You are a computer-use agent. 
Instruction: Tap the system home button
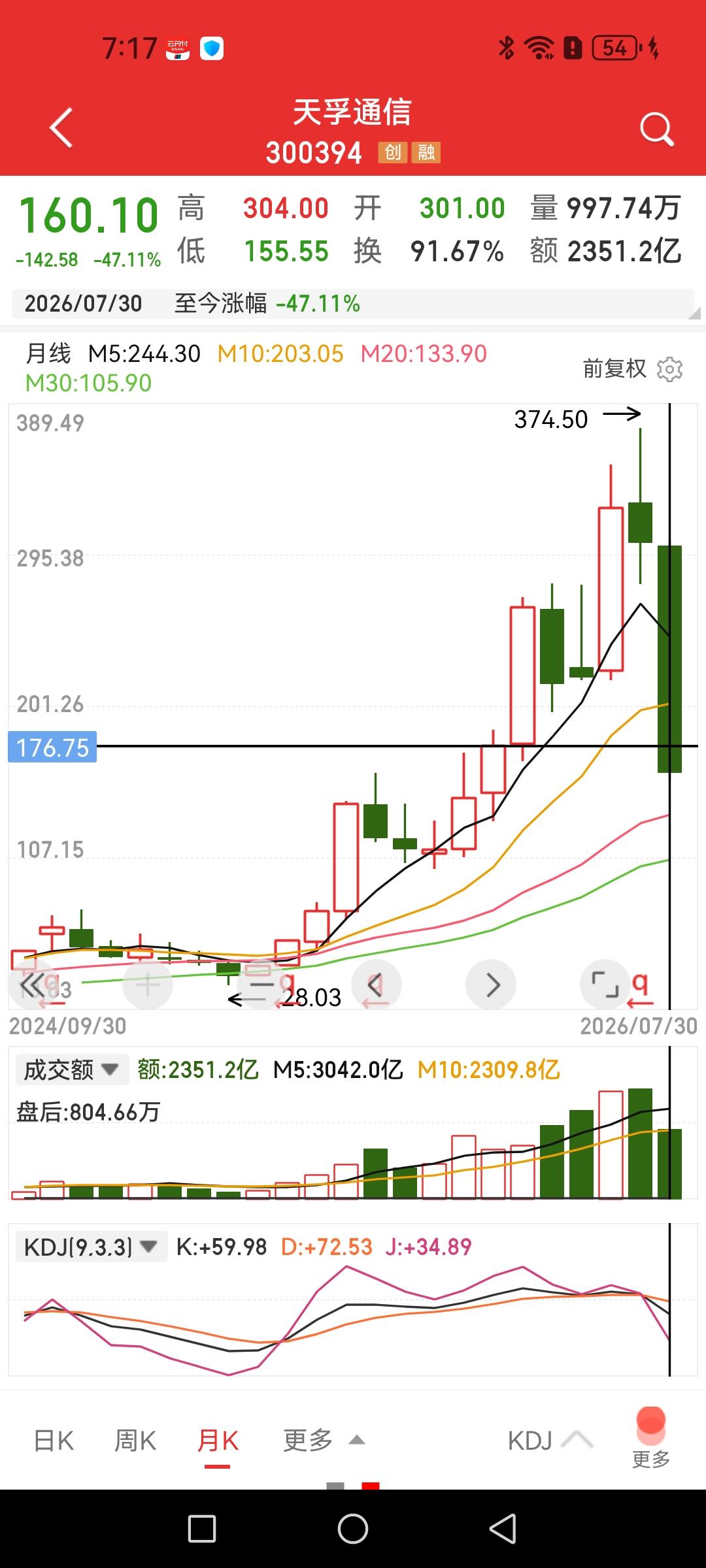[x=353, y=1528]
